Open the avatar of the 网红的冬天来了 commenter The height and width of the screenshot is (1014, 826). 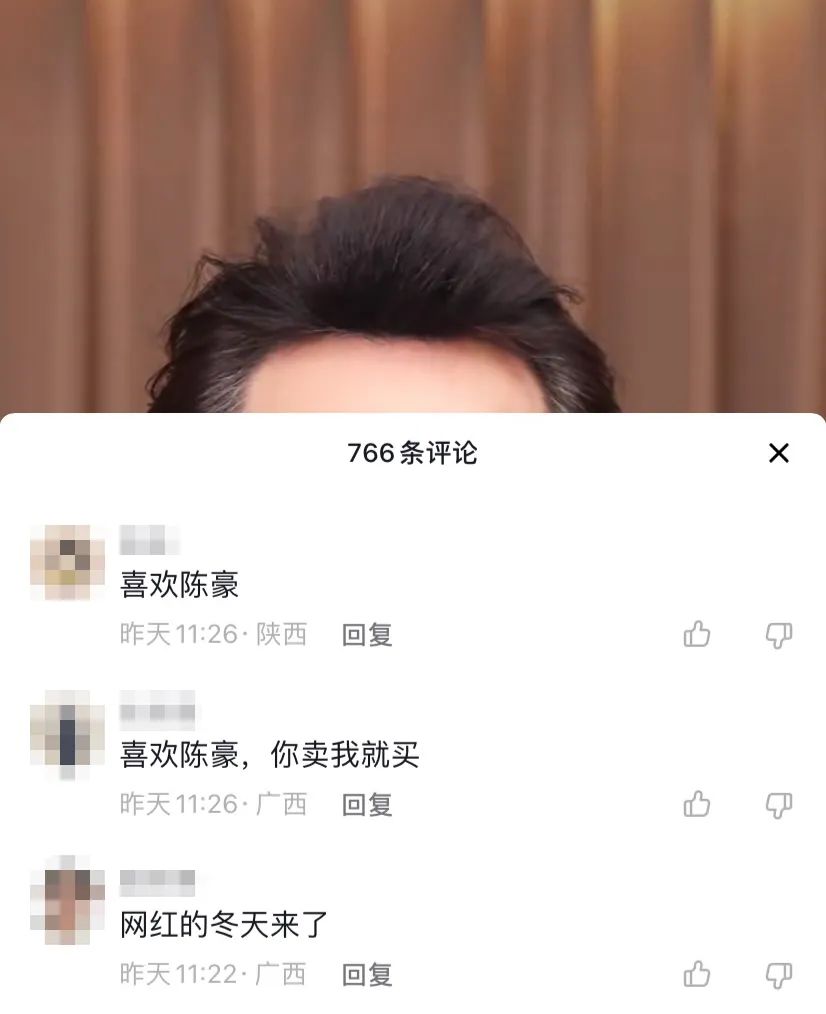point(68,902)
